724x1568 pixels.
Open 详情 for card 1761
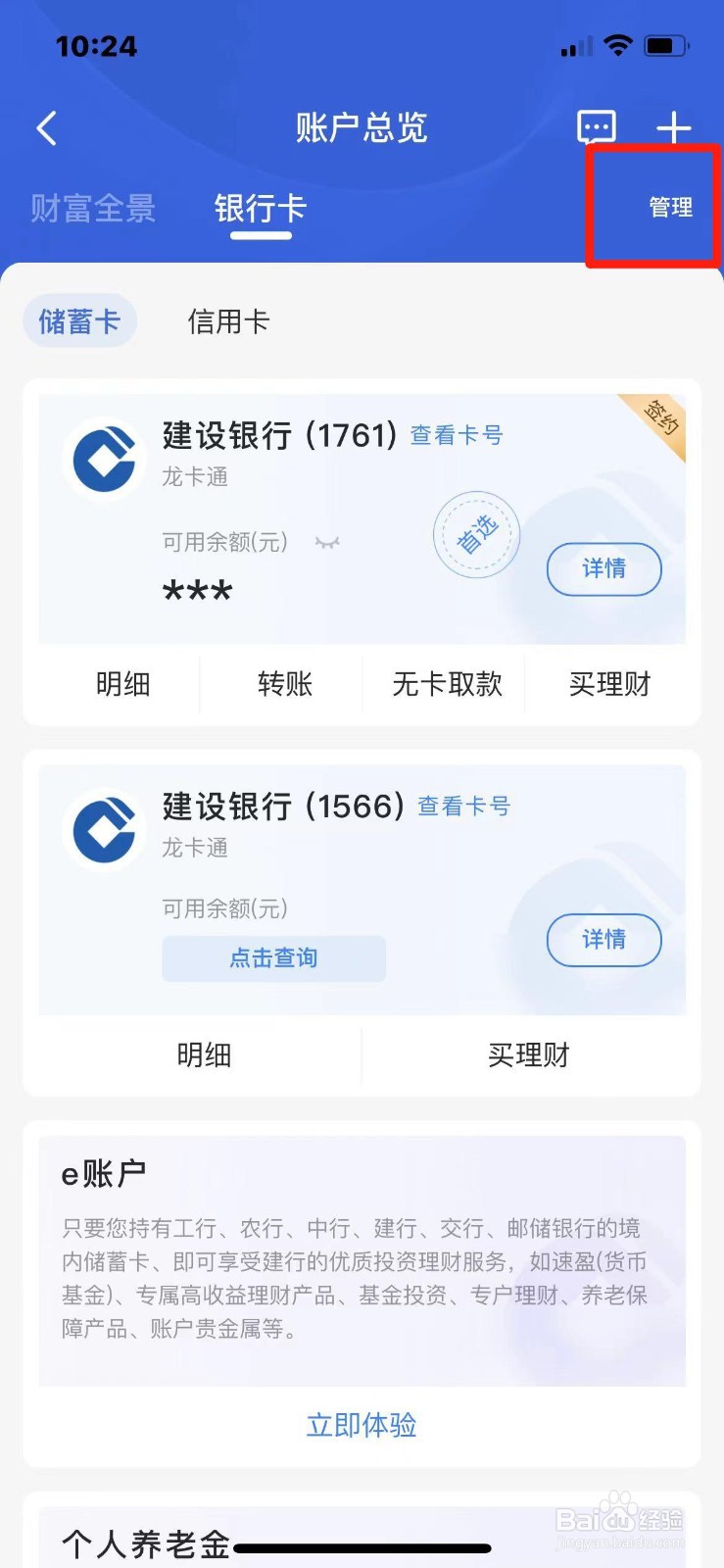click(x=603, y=568)
